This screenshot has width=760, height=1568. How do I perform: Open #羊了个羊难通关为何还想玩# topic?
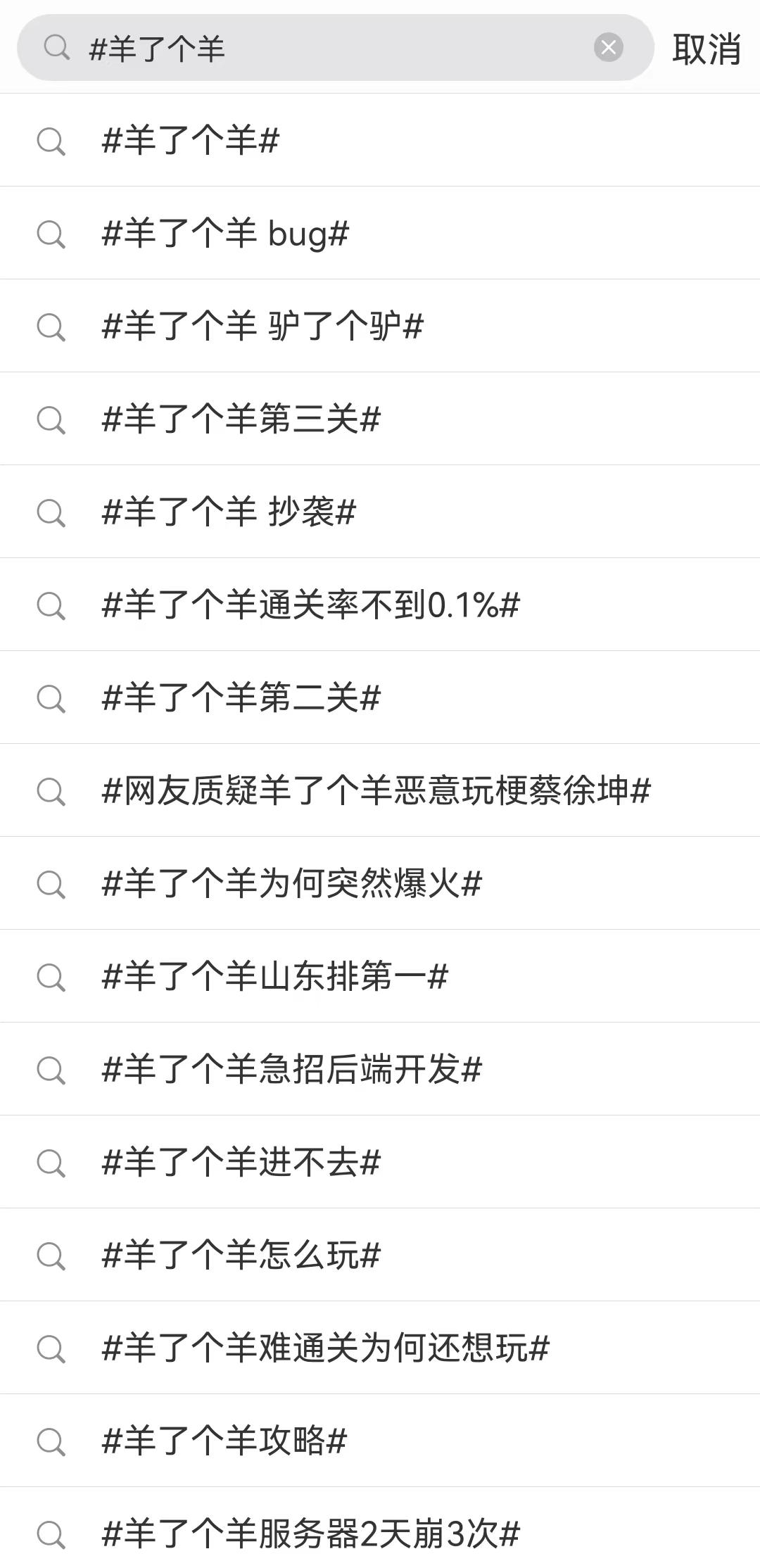tap(380, 1348)
